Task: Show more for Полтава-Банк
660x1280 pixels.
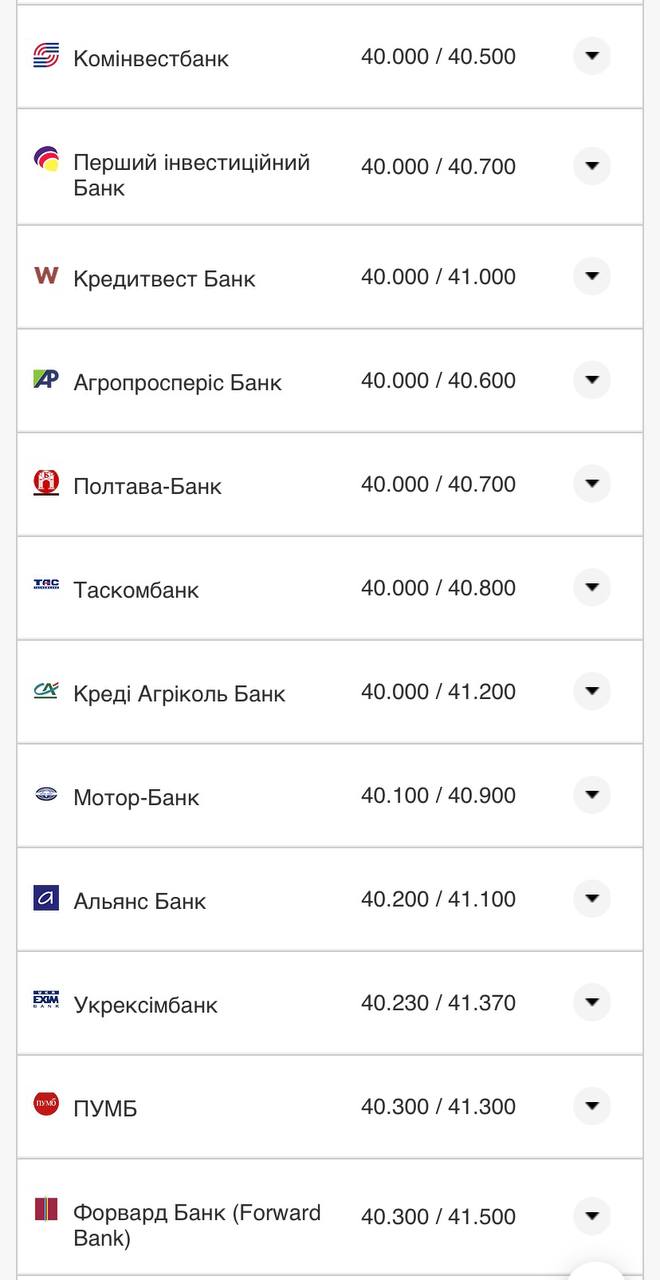Action: (x=592, y=484)
